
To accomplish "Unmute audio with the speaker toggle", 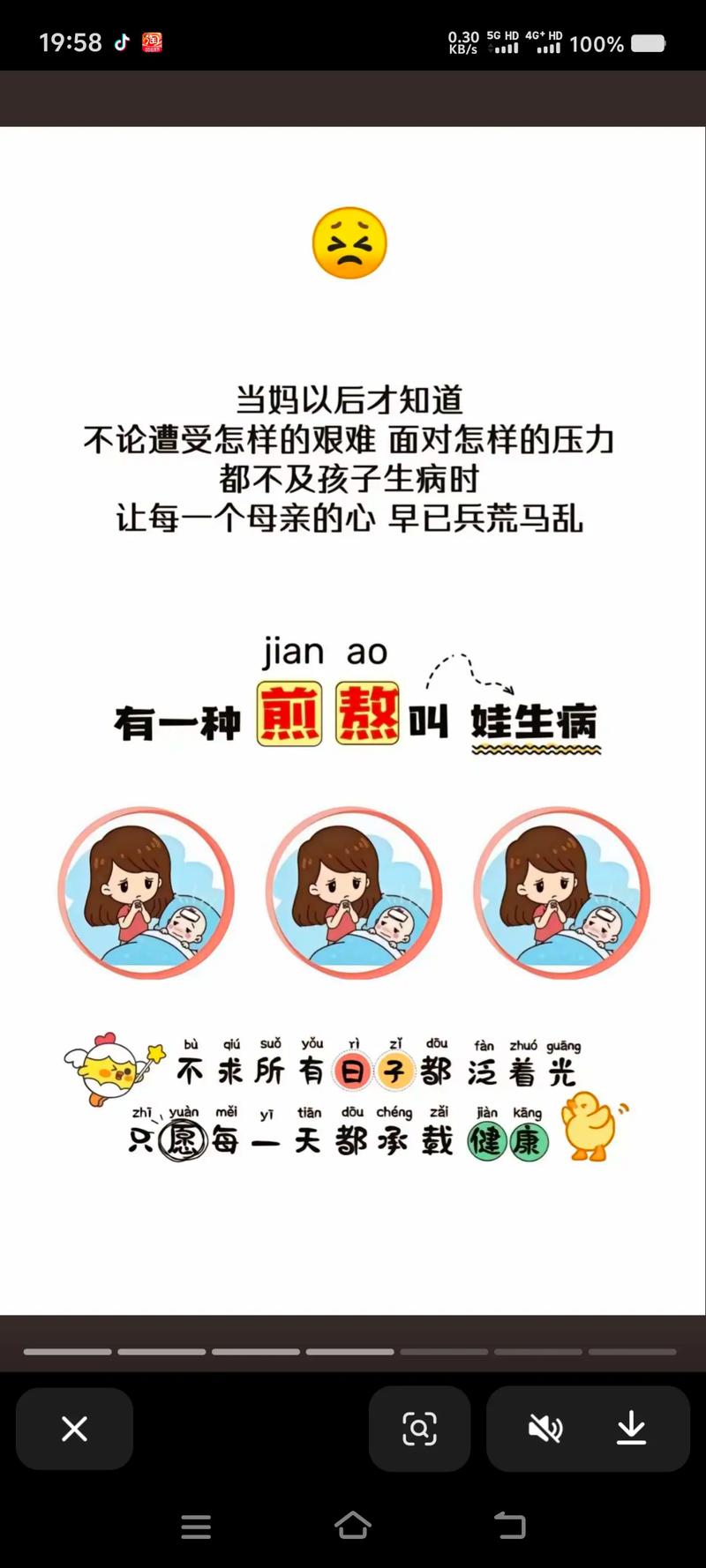I will tap(547, 1429).
